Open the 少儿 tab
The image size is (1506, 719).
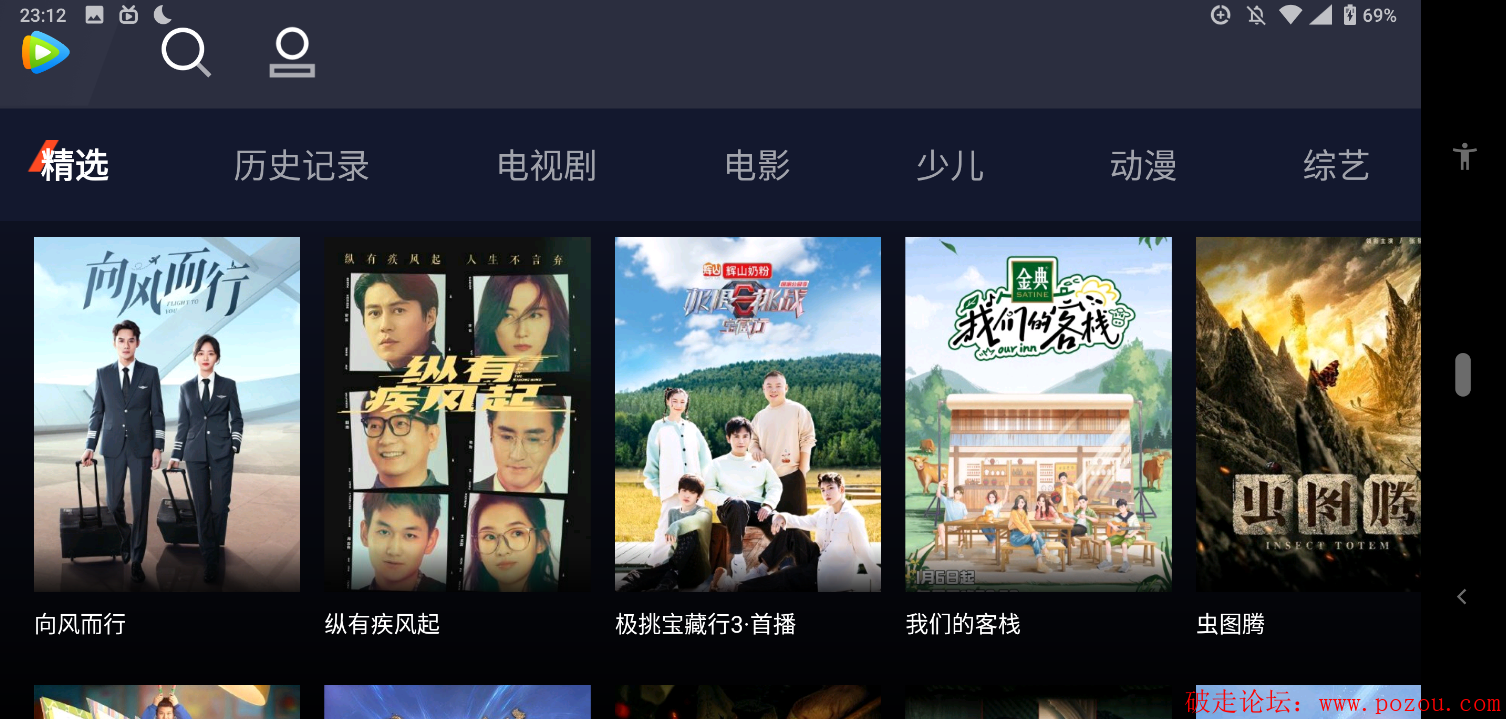pos(949,165)
